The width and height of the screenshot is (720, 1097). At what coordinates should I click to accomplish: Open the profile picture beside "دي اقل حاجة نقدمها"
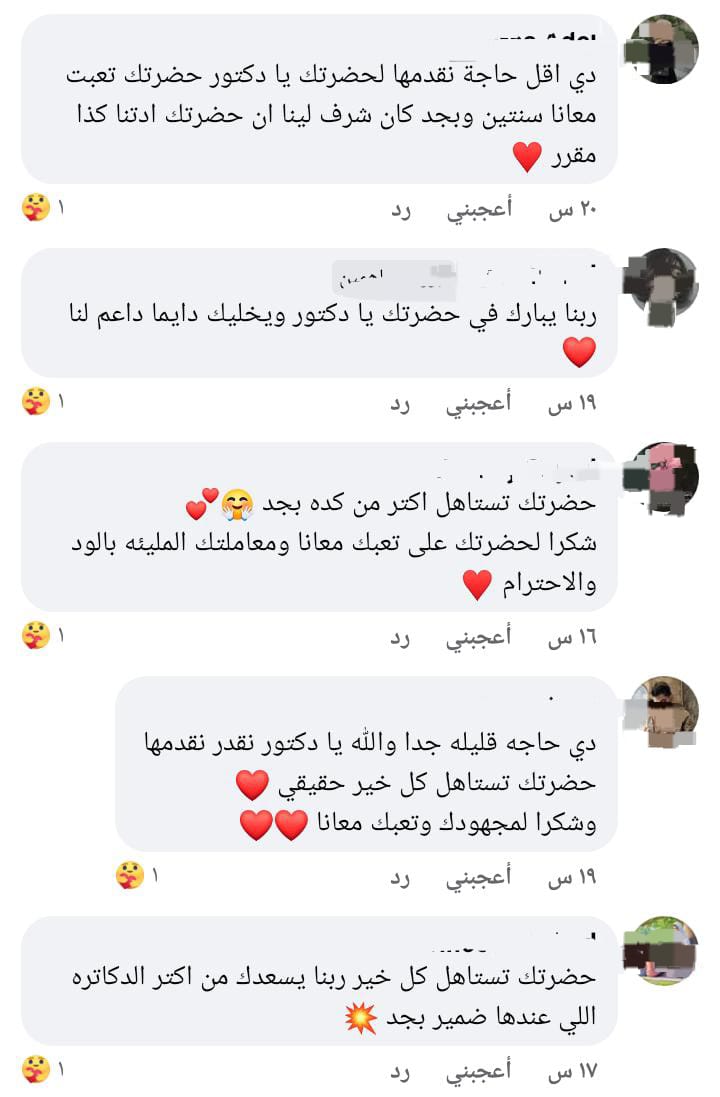coord(661,49)
